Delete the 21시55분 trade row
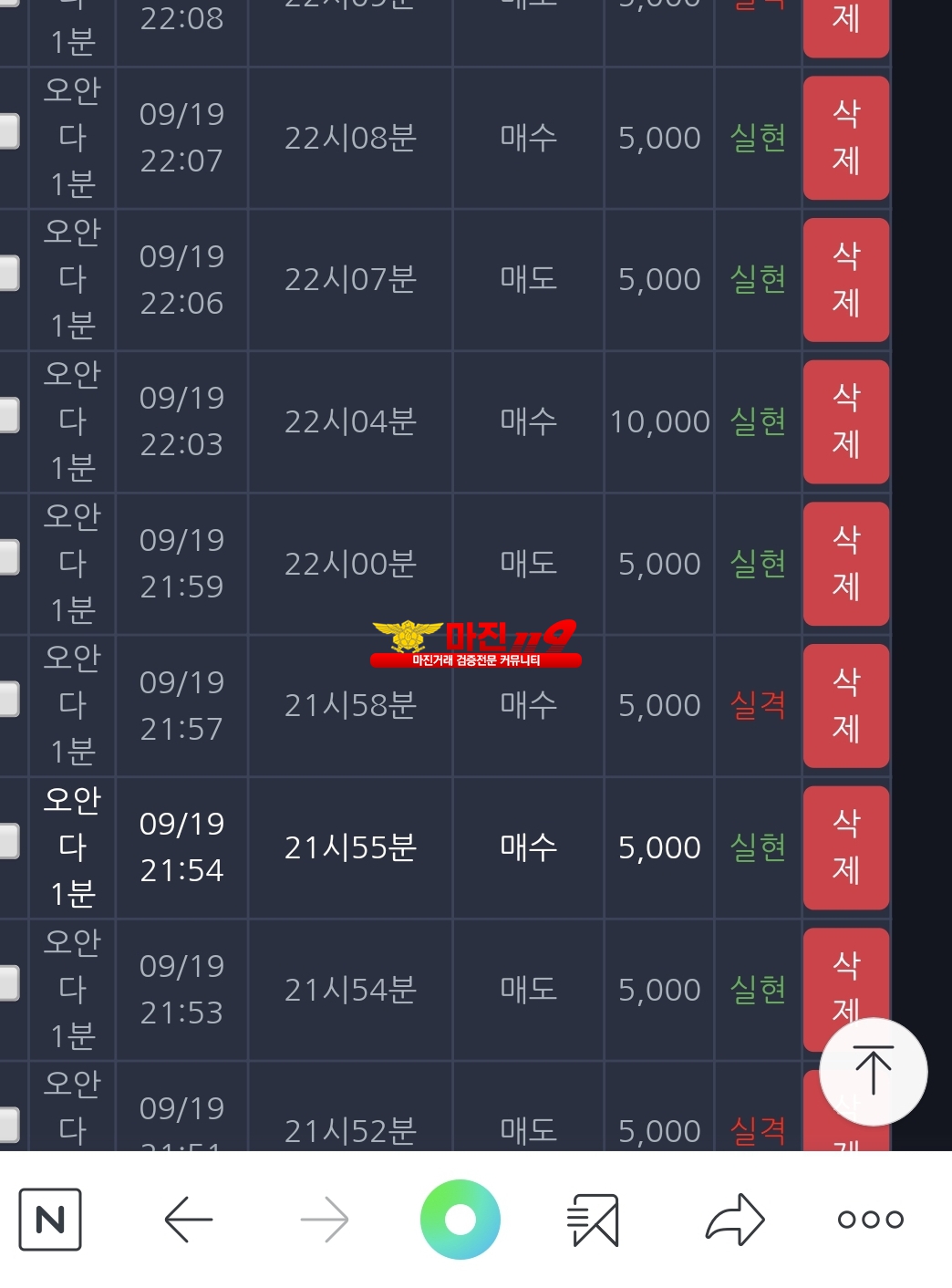 [x=845, y=847]
